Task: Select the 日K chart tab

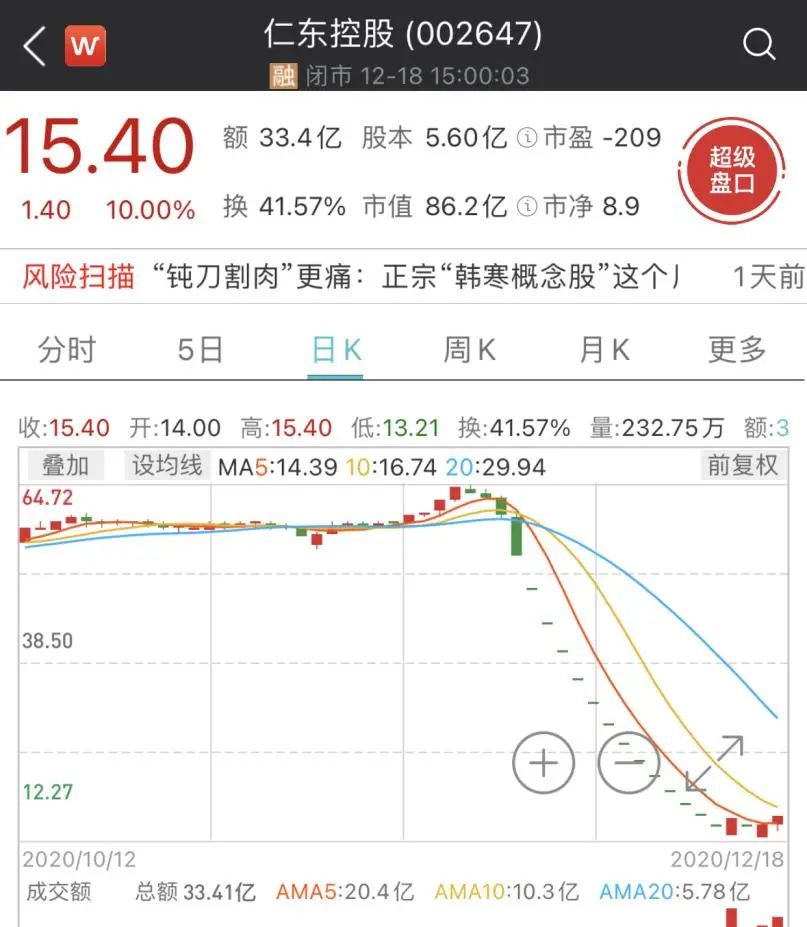Action: point(335,350)
